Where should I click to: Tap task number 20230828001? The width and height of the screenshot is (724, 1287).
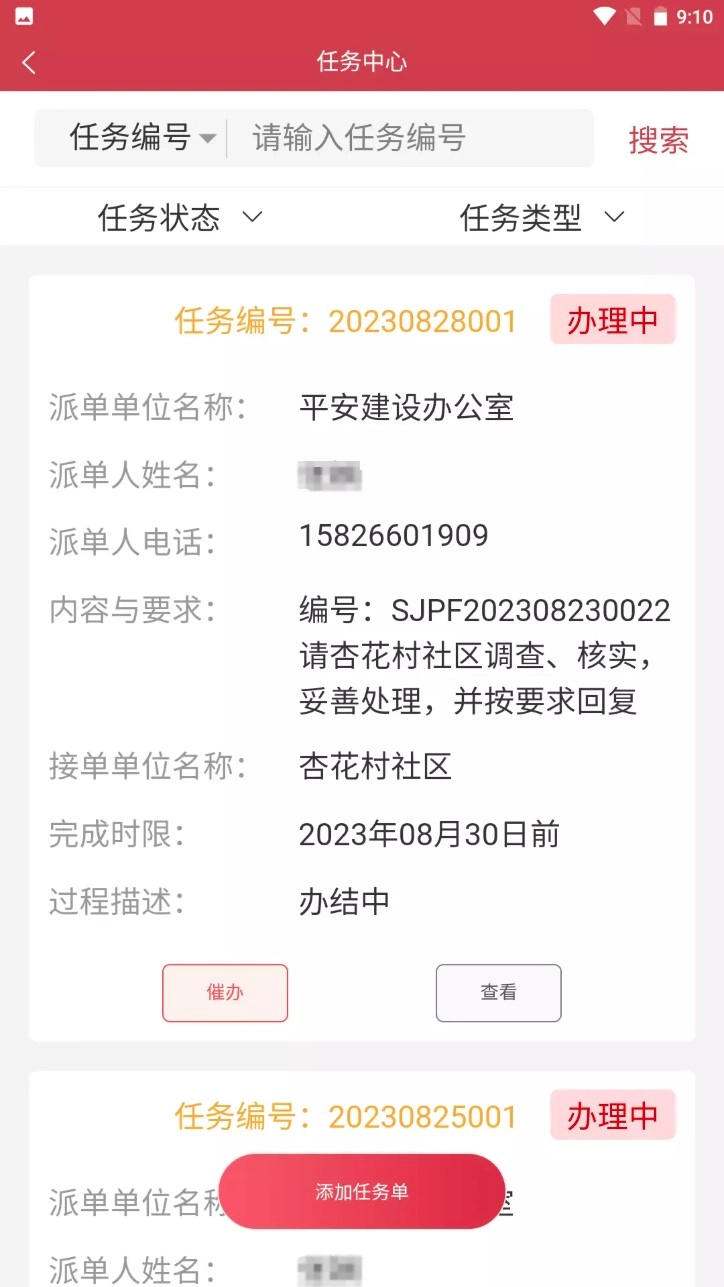(421, 320)
